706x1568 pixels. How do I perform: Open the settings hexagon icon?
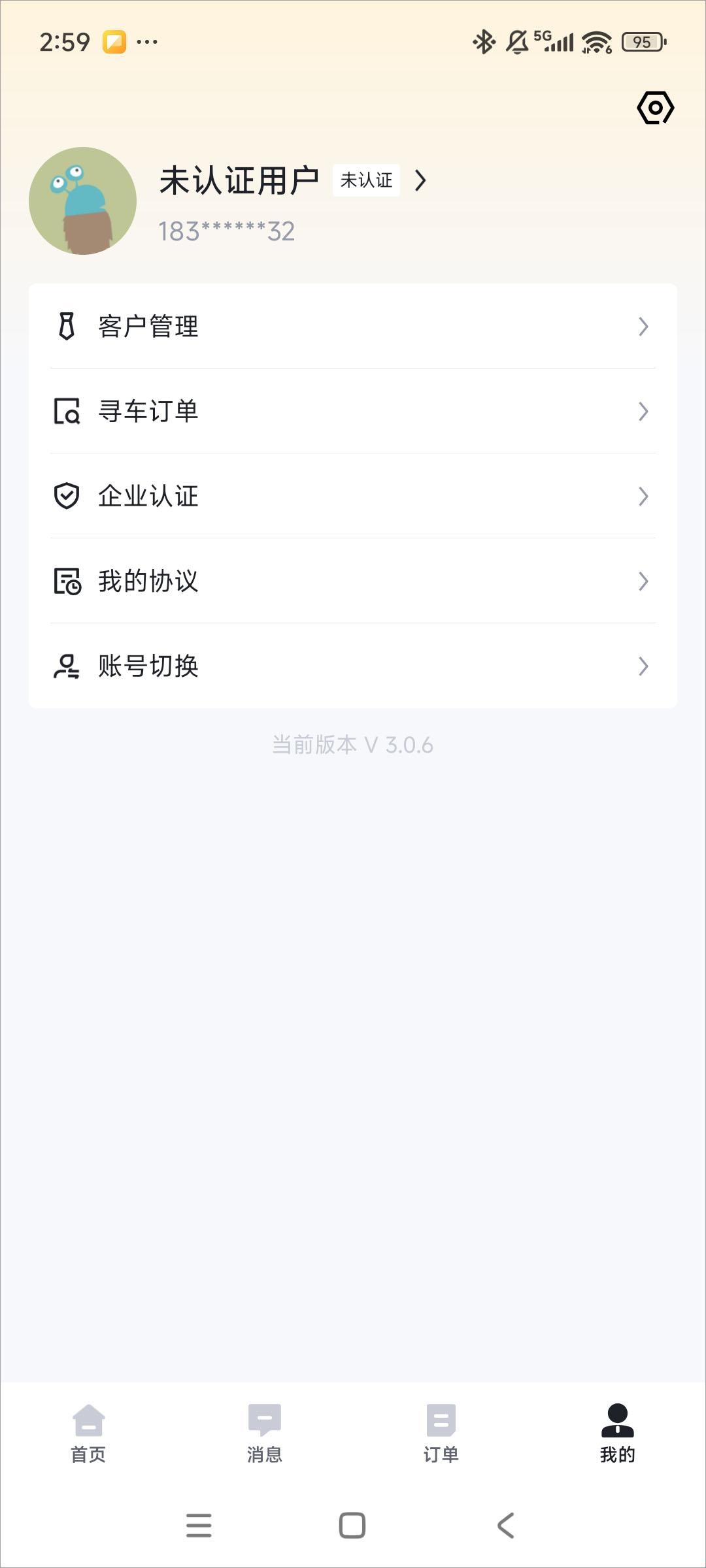[x=655, y=108]
